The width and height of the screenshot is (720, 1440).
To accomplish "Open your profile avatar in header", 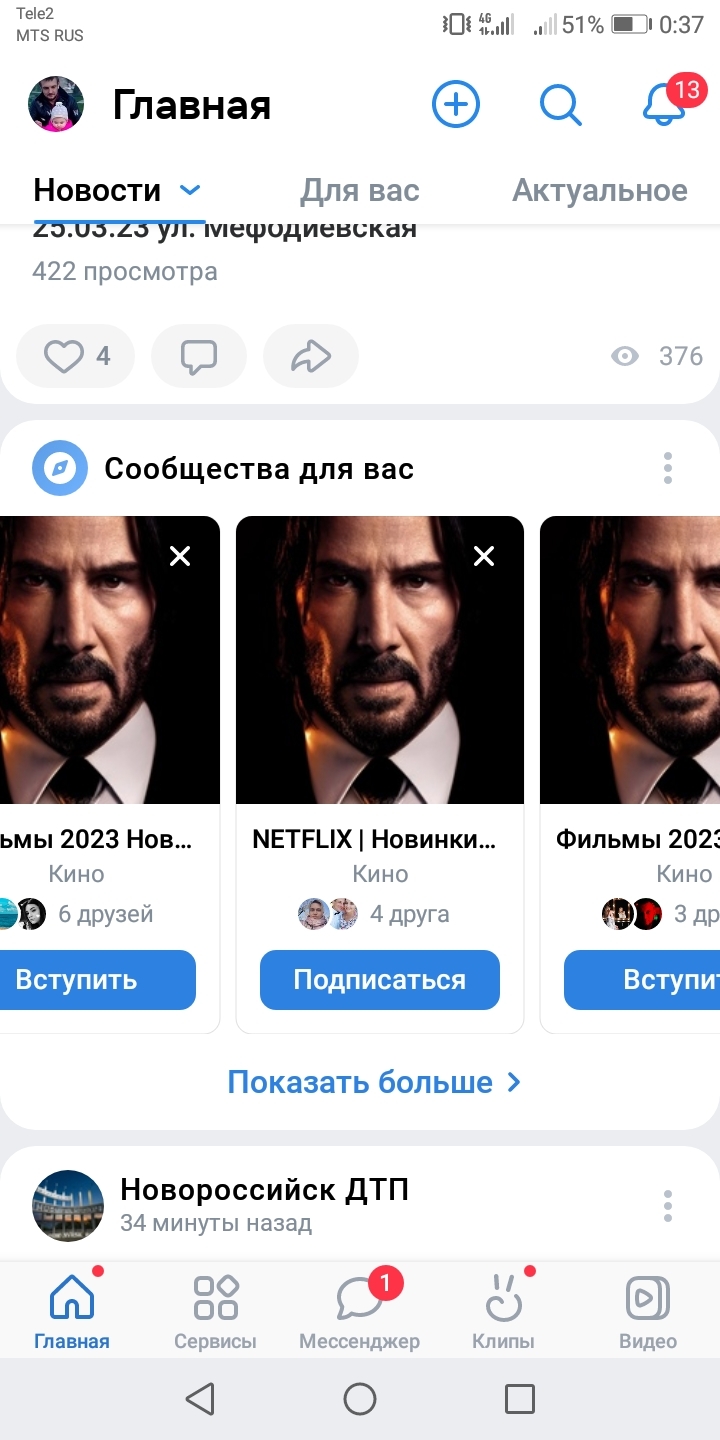I will point(55,104).
